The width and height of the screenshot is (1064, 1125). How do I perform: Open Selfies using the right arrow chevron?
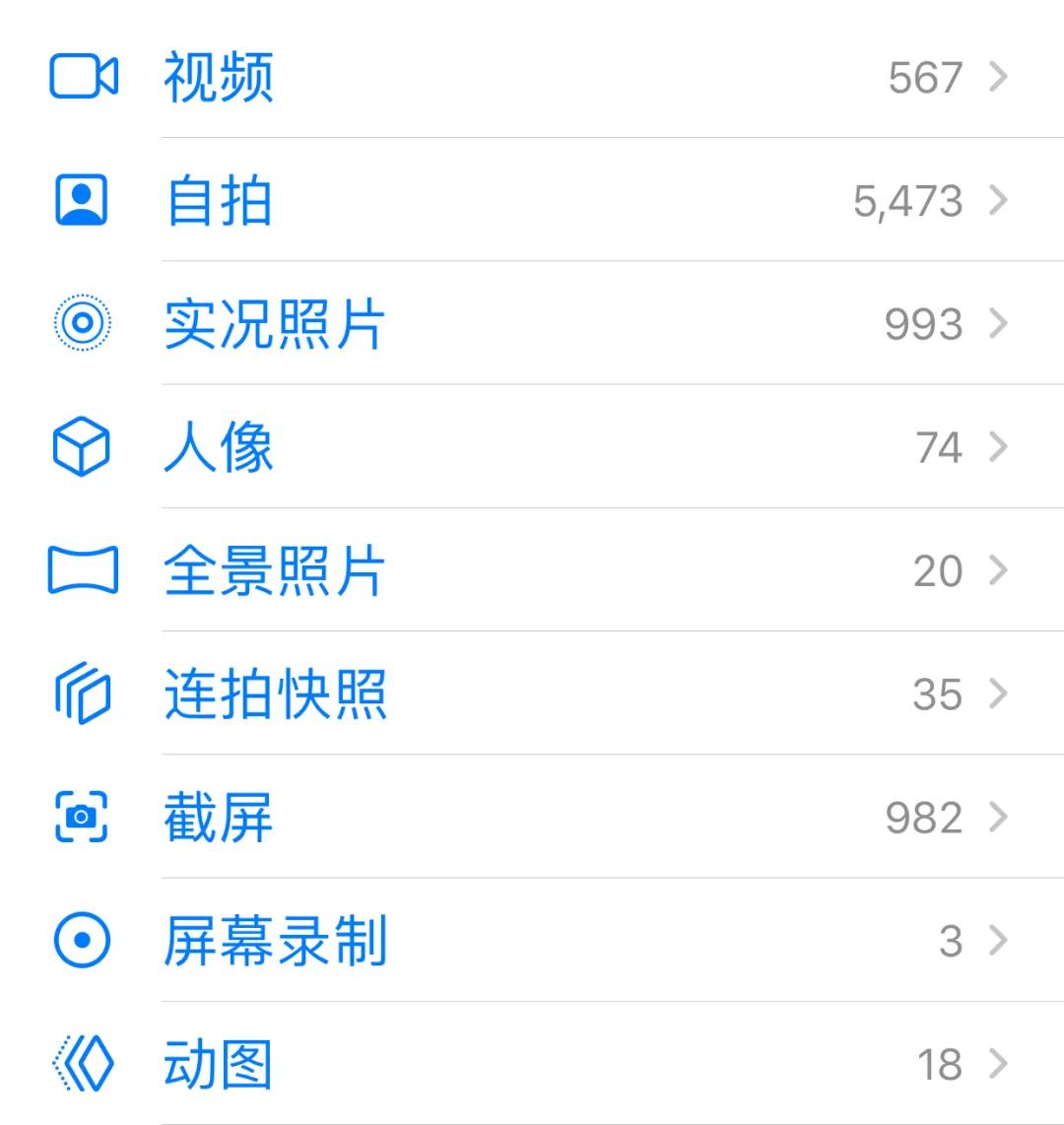(1001, 200)
